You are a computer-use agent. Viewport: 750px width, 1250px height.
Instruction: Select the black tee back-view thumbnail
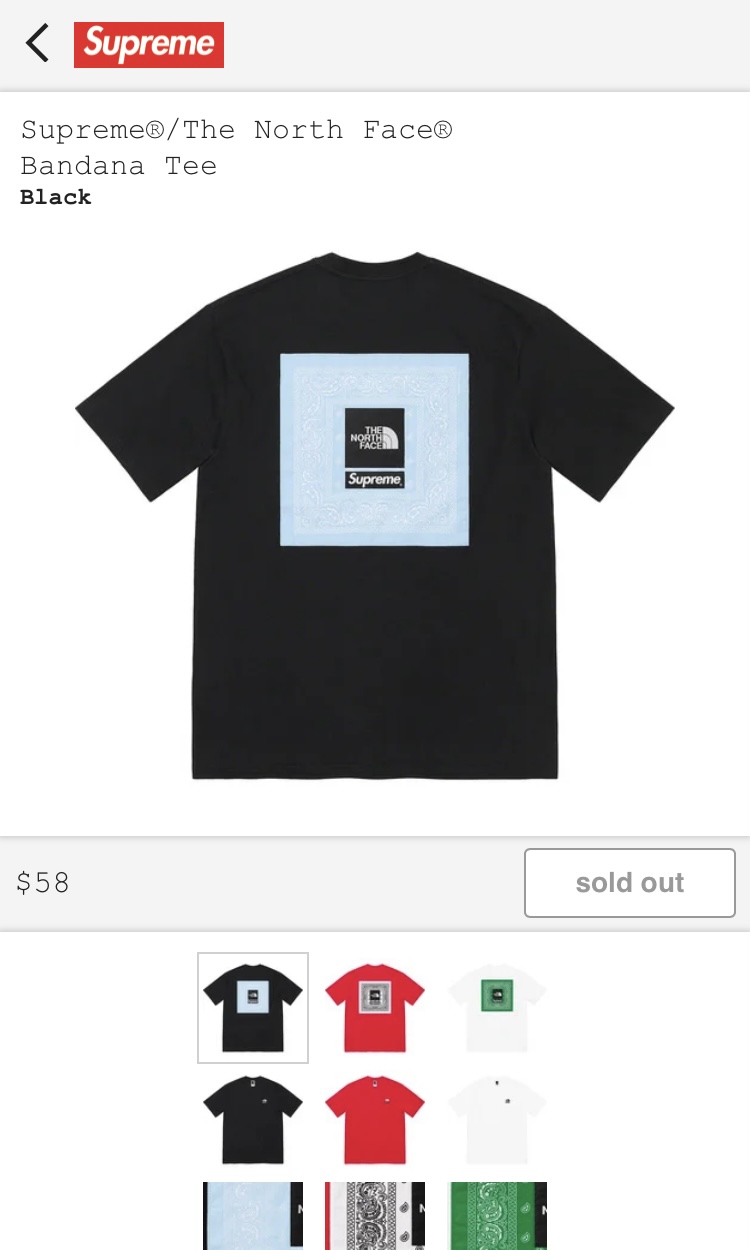(253, 1008)
